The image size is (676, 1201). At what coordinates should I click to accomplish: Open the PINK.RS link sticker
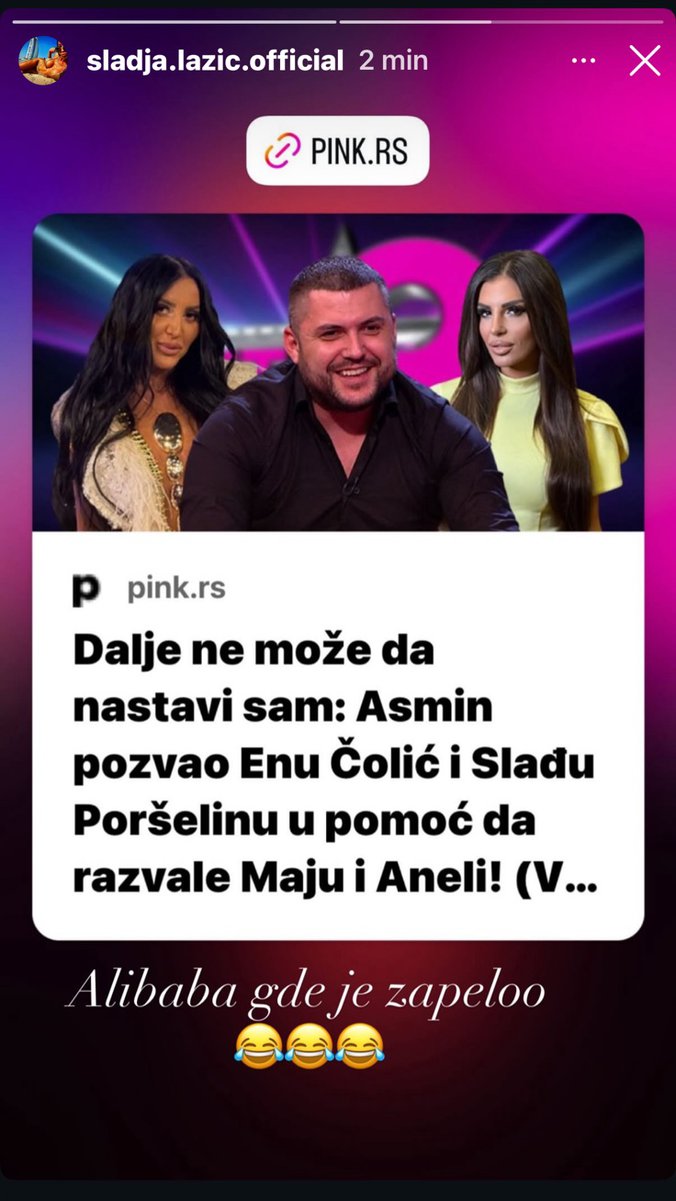point(338,151)
